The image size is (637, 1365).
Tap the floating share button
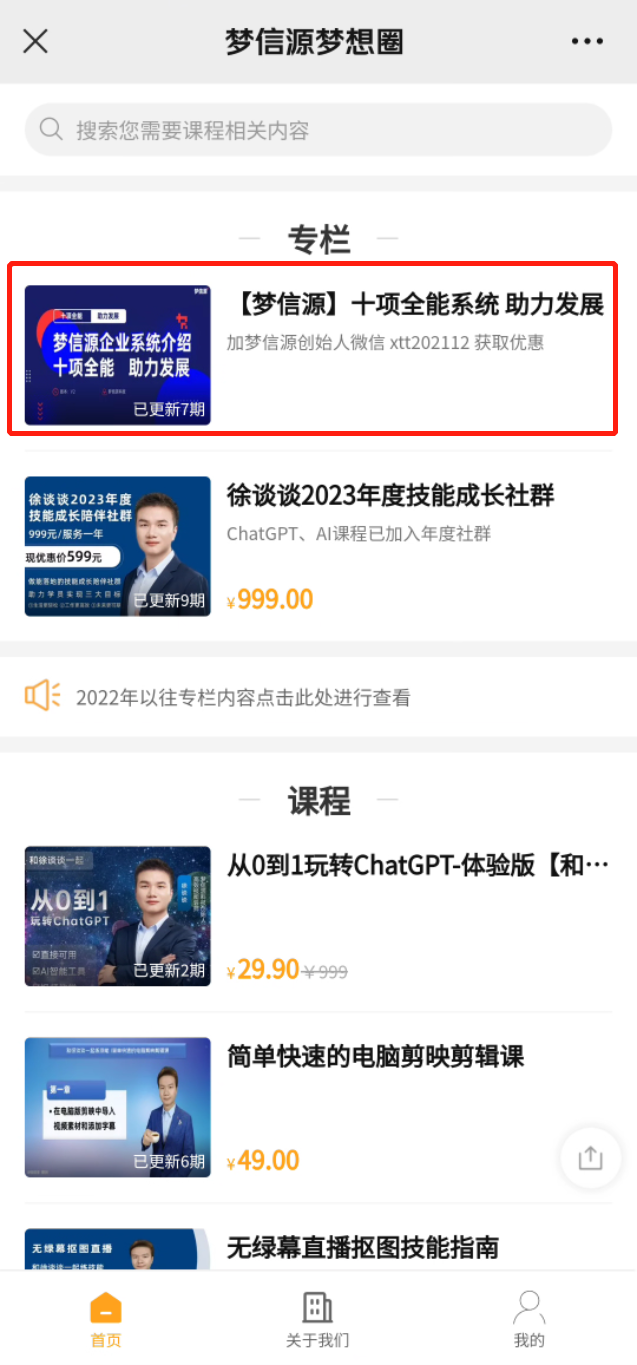pyautogui.click(x=590, y=1158)
